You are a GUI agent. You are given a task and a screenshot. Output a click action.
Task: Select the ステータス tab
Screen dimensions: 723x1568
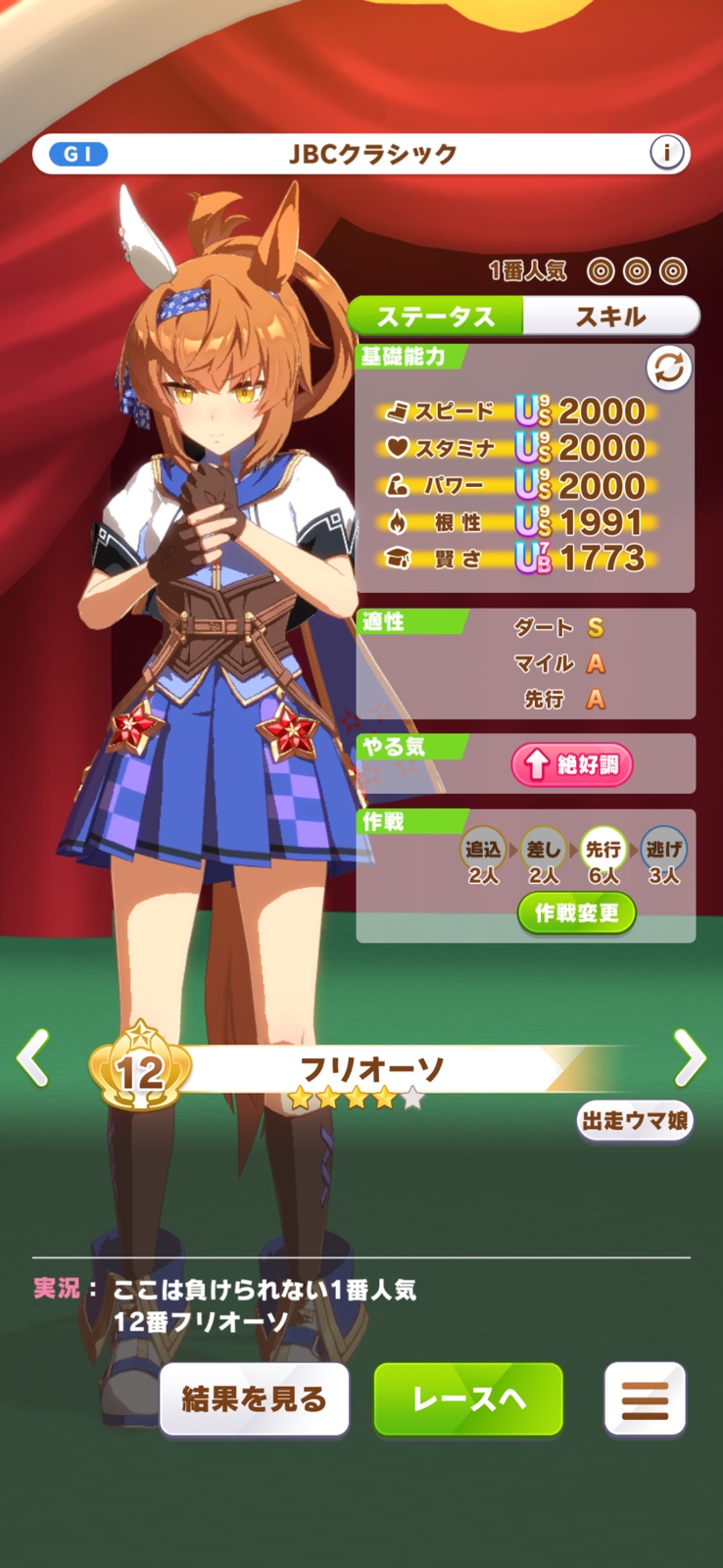pos(436,316)
